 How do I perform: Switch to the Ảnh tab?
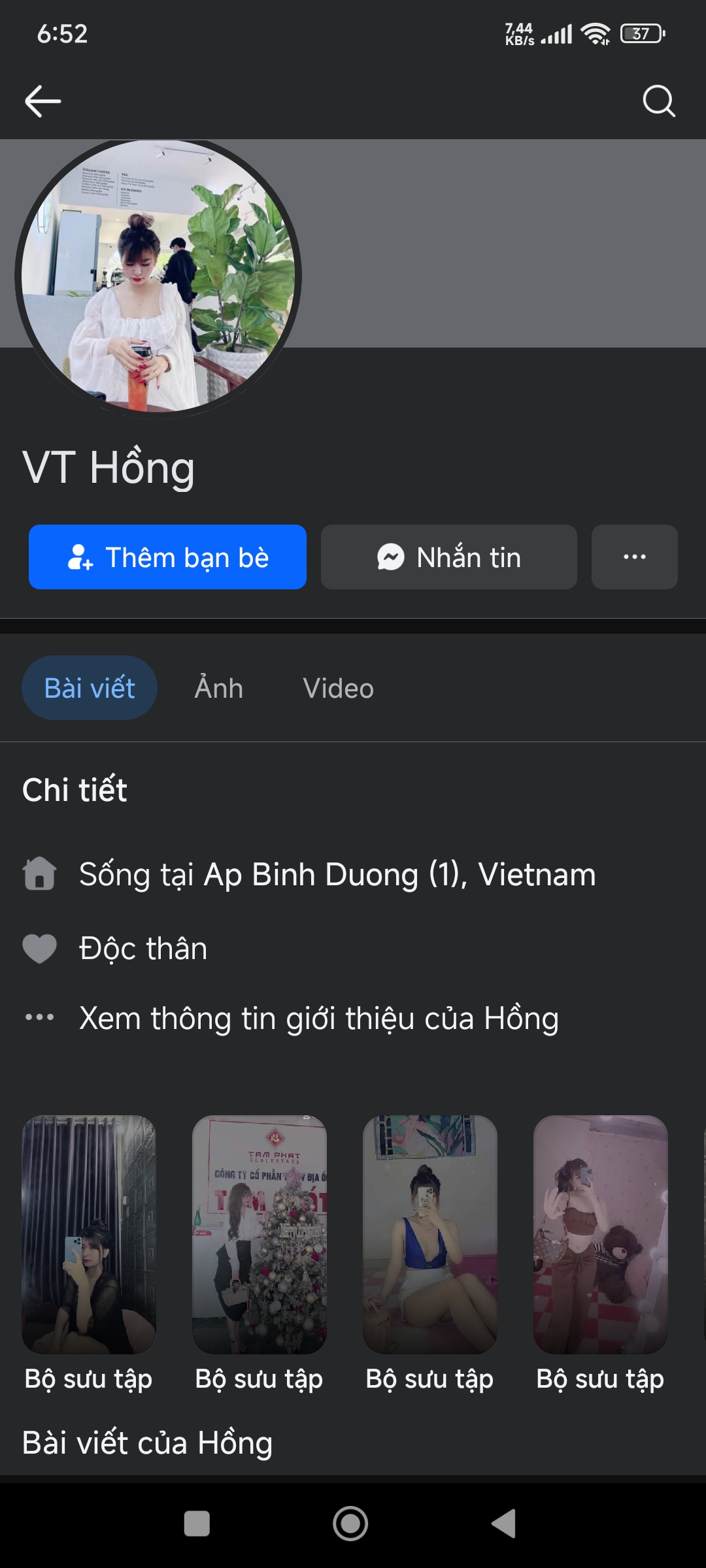[219, 688]
